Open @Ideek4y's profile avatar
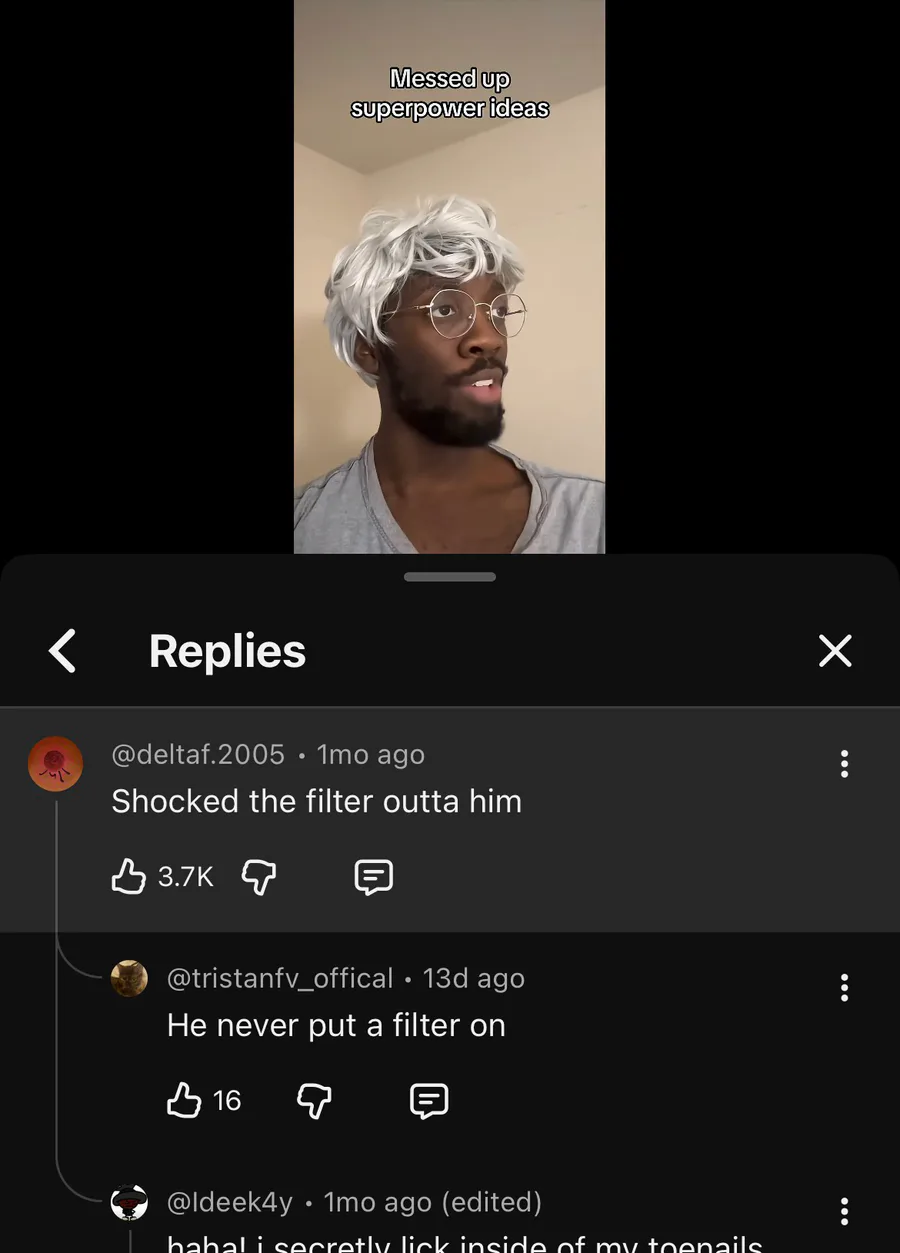The height and width of the screenshot is (1253, 900). point(129,1202)
